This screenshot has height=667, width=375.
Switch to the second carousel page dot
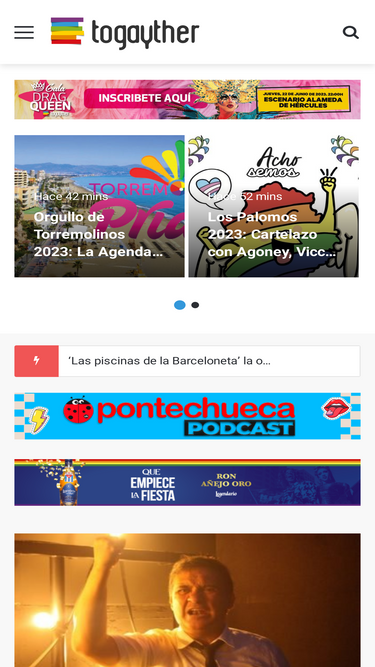tap(195, 305)
